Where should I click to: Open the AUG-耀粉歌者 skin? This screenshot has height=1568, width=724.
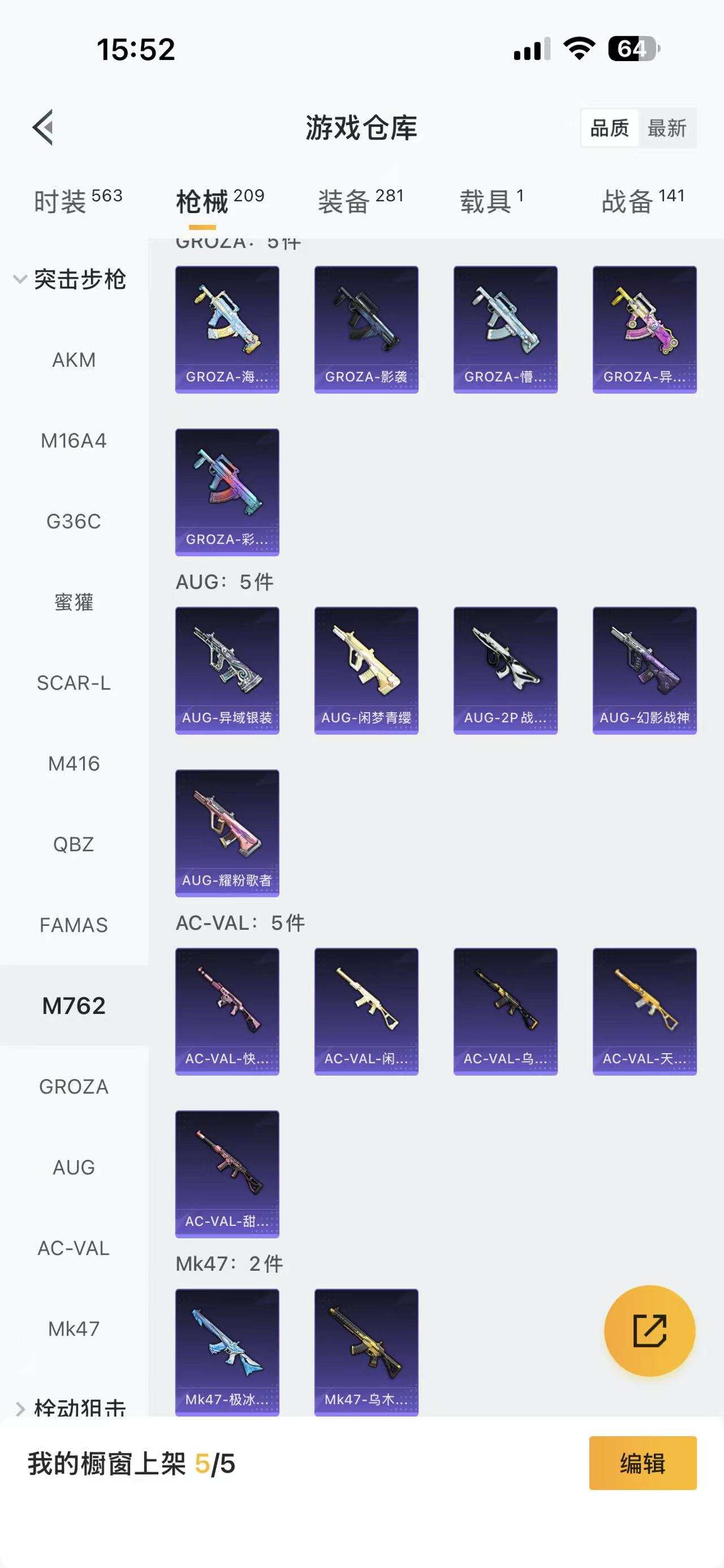[x=227, y=833]
